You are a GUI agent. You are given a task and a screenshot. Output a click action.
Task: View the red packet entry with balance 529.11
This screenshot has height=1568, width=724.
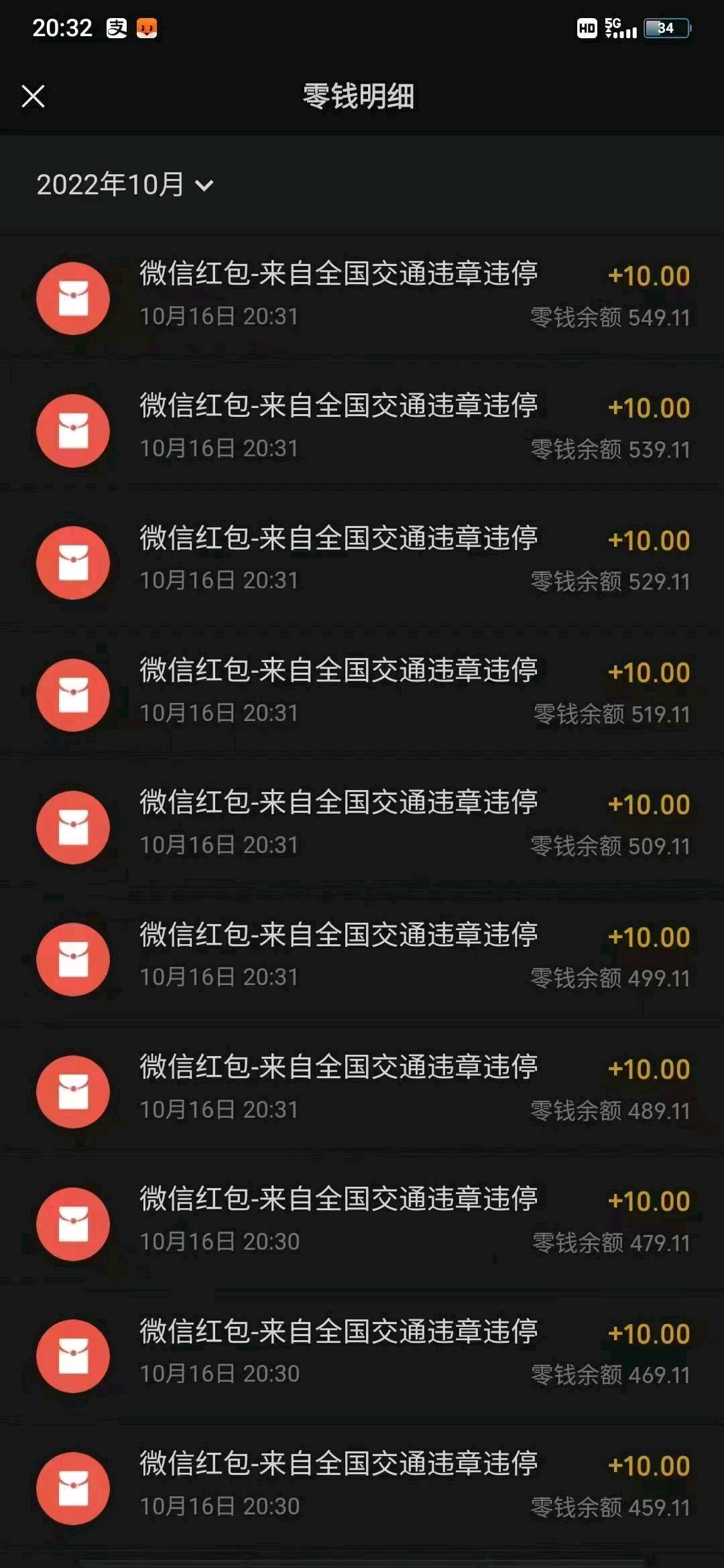click(x=362, y=560)
